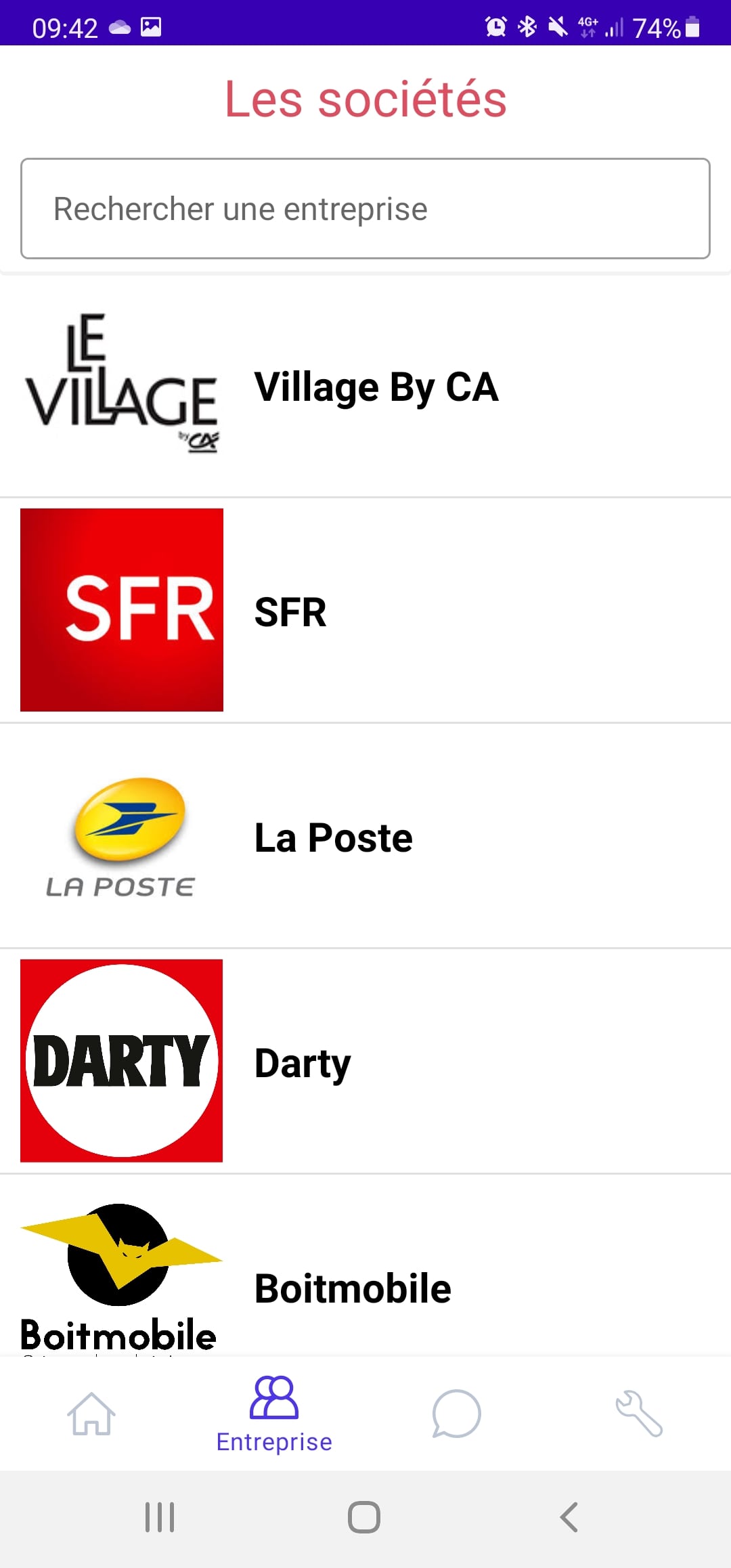
Task: Show recent apps from the navigation bar
Action: 160,1517
